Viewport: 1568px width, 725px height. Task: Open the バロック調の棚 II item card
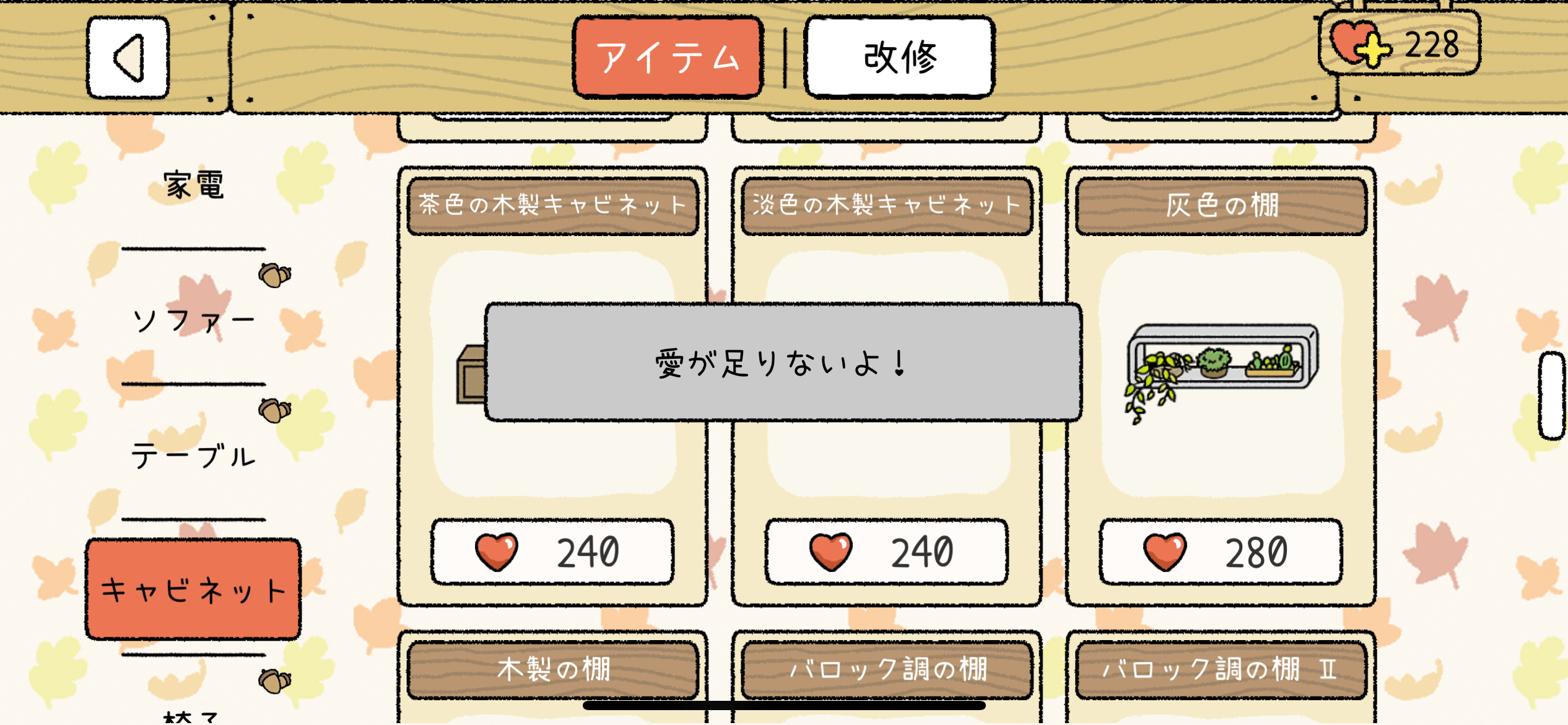(1221, 670)
